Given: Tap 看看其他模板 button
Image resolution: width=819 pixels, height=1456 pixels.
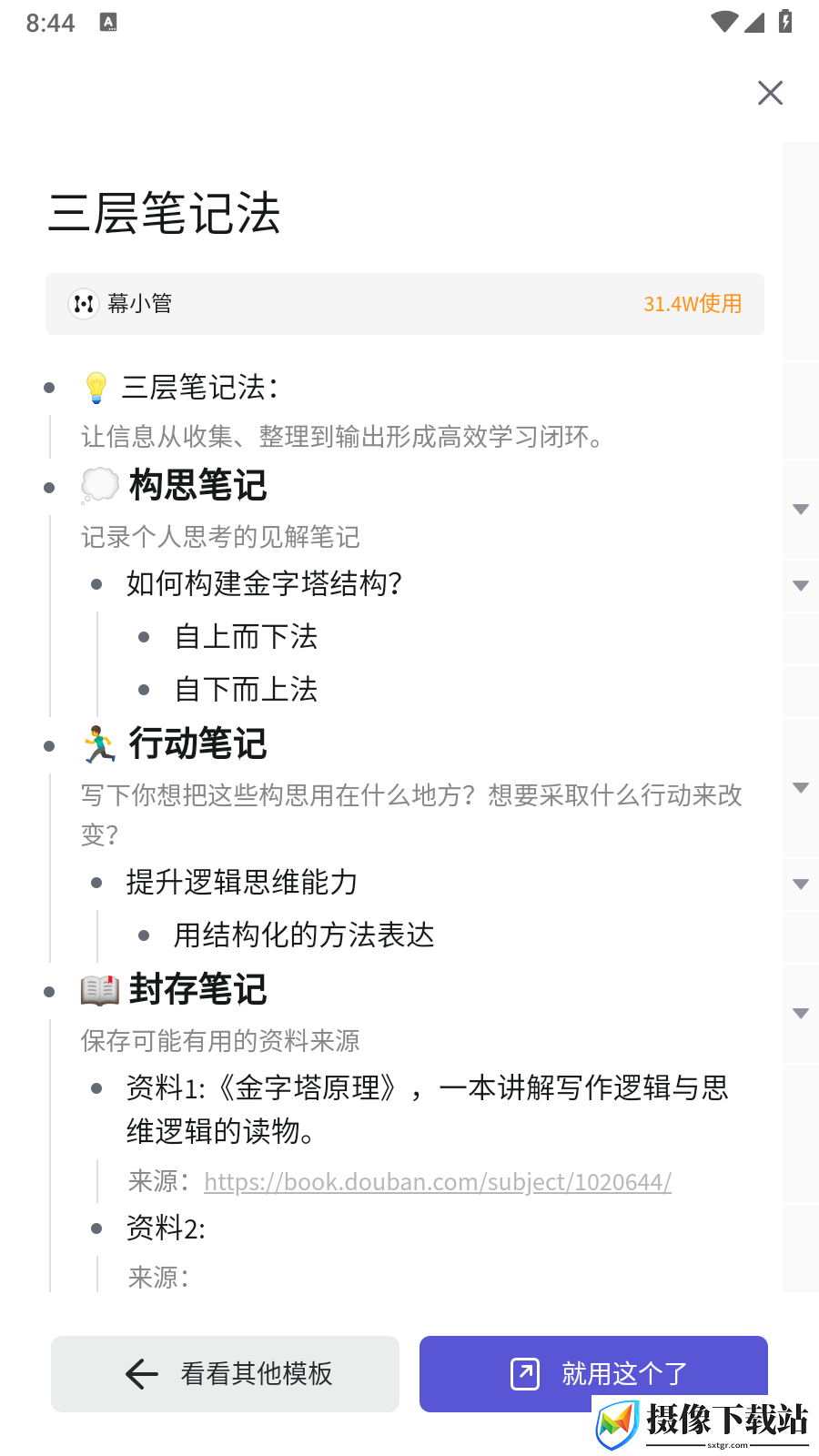Looking at the screenshot, I should 225,1373.
